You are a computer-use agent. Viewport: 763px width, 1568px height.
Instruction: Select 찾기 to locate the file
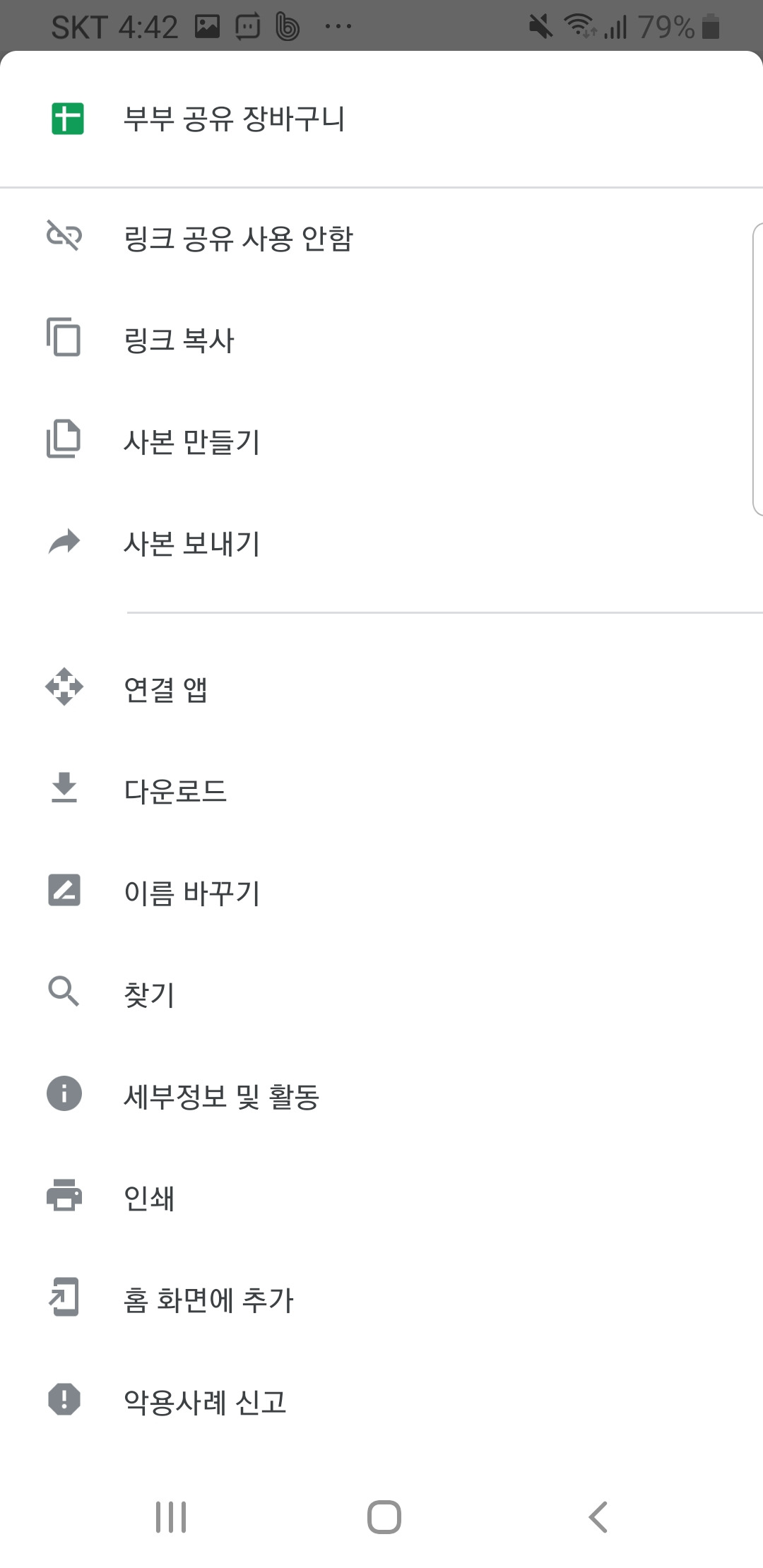[149, 994]
